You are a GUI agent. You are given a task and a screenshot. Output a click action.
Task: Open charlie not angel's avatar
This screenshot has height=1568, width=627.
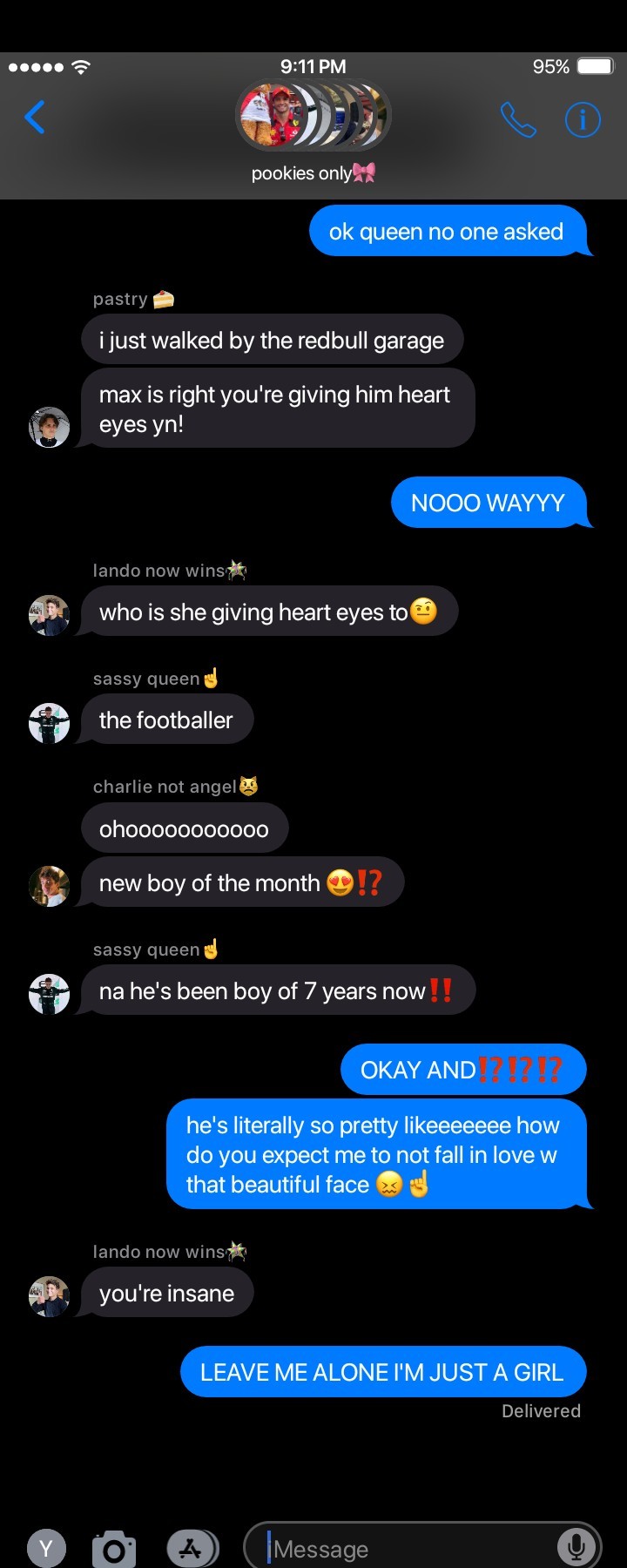tap(49, 886)
